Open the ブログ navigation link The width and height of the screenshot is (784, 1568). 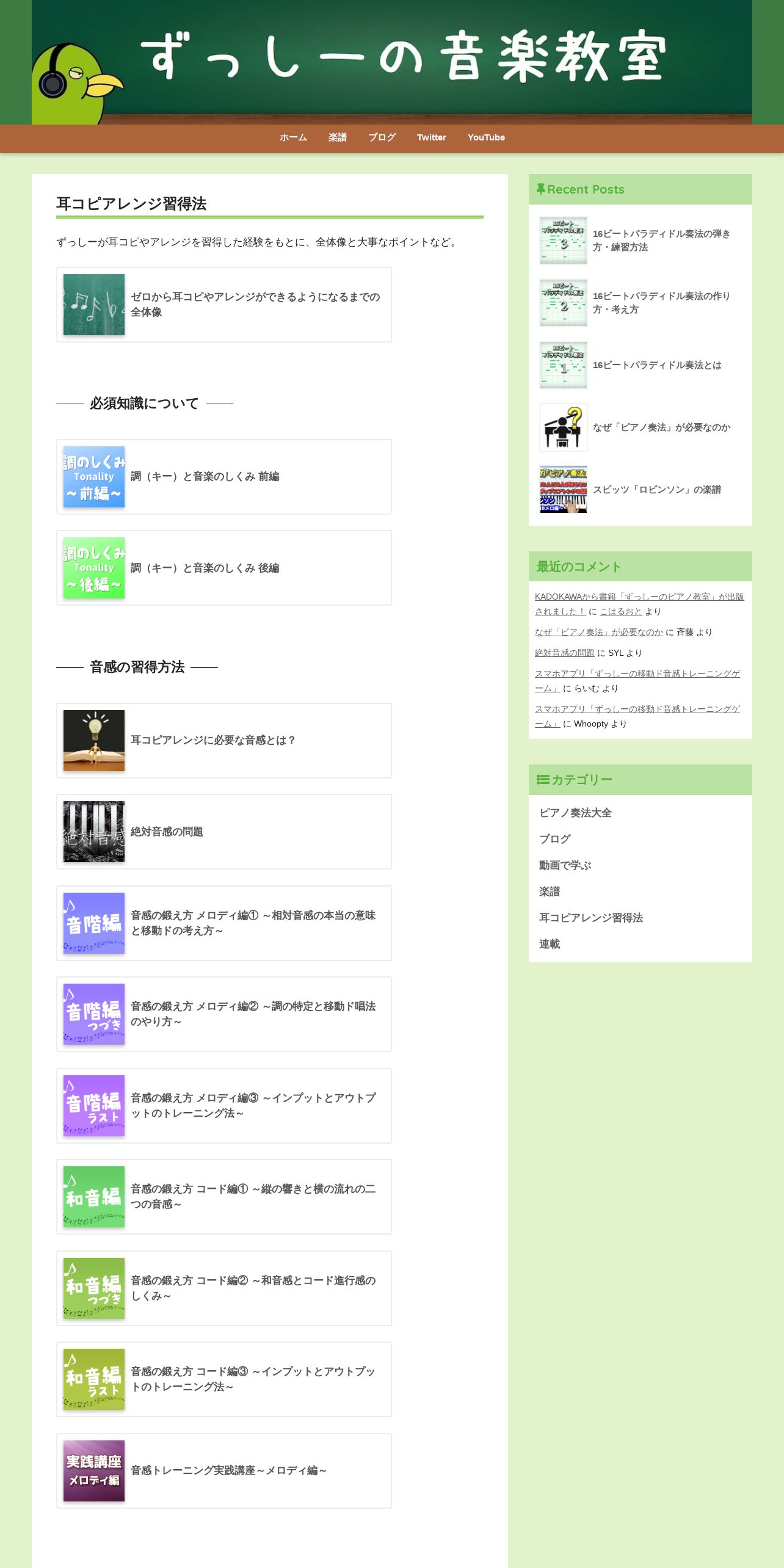[382, 137]
